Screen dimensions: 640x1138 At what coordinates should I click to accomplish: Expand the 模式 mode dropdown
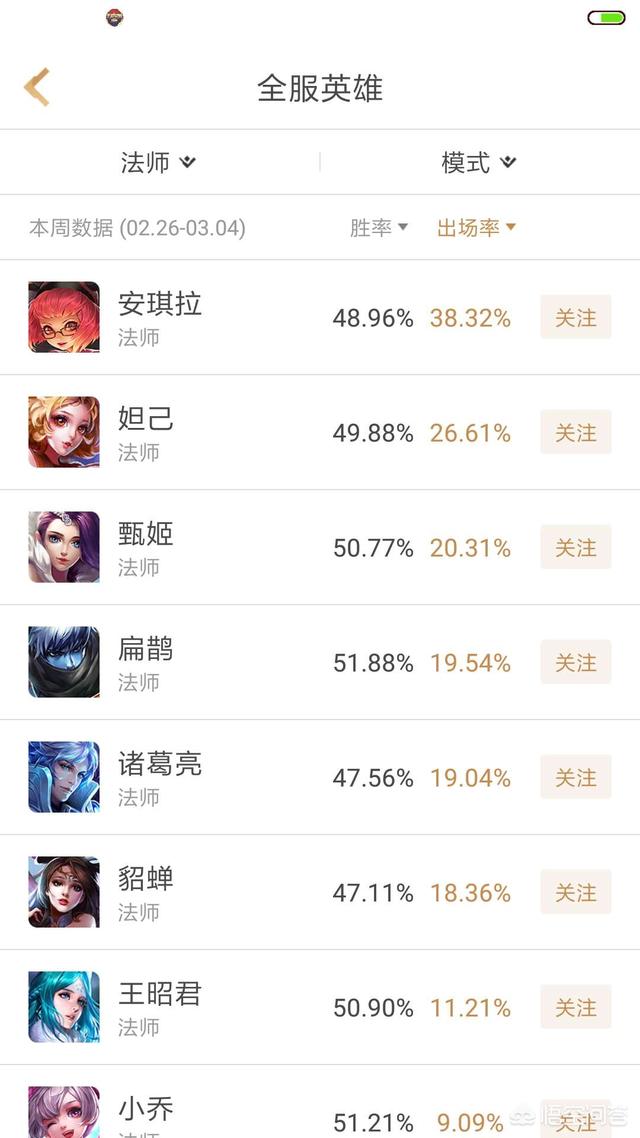(x=479, y=162)
